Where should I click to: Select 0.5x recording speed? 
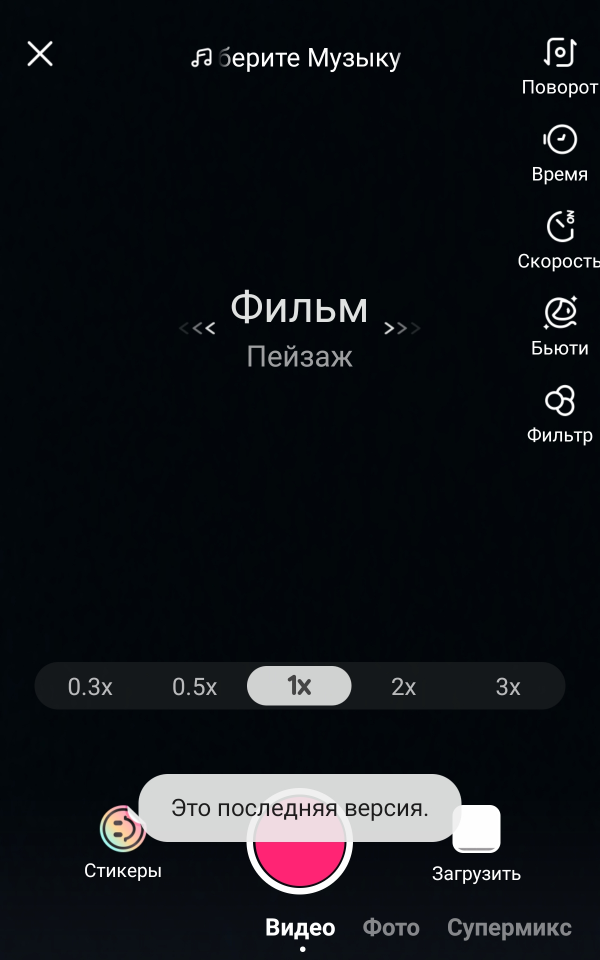click(195, 687)
